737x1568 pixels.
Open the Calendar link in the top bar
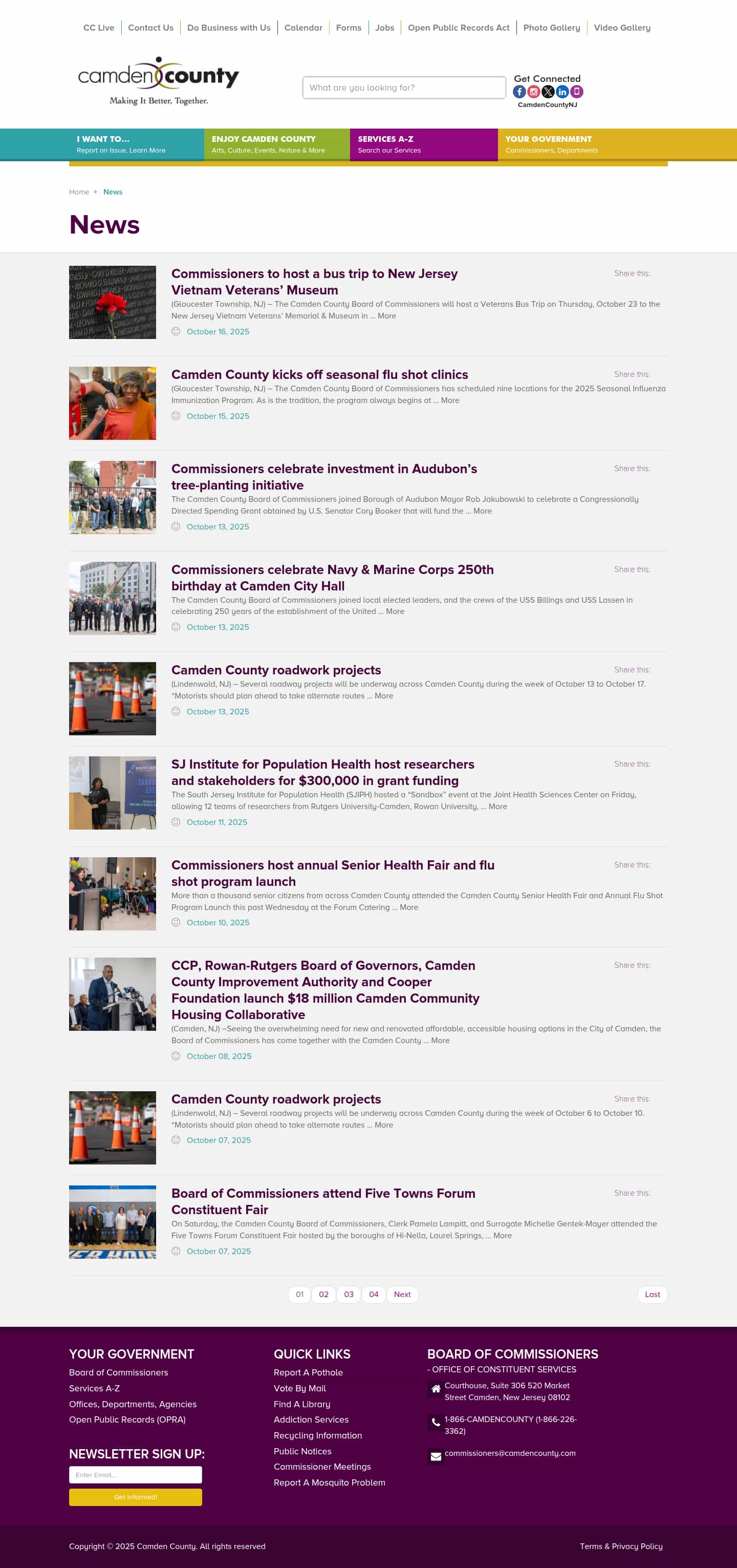(303, 28)
